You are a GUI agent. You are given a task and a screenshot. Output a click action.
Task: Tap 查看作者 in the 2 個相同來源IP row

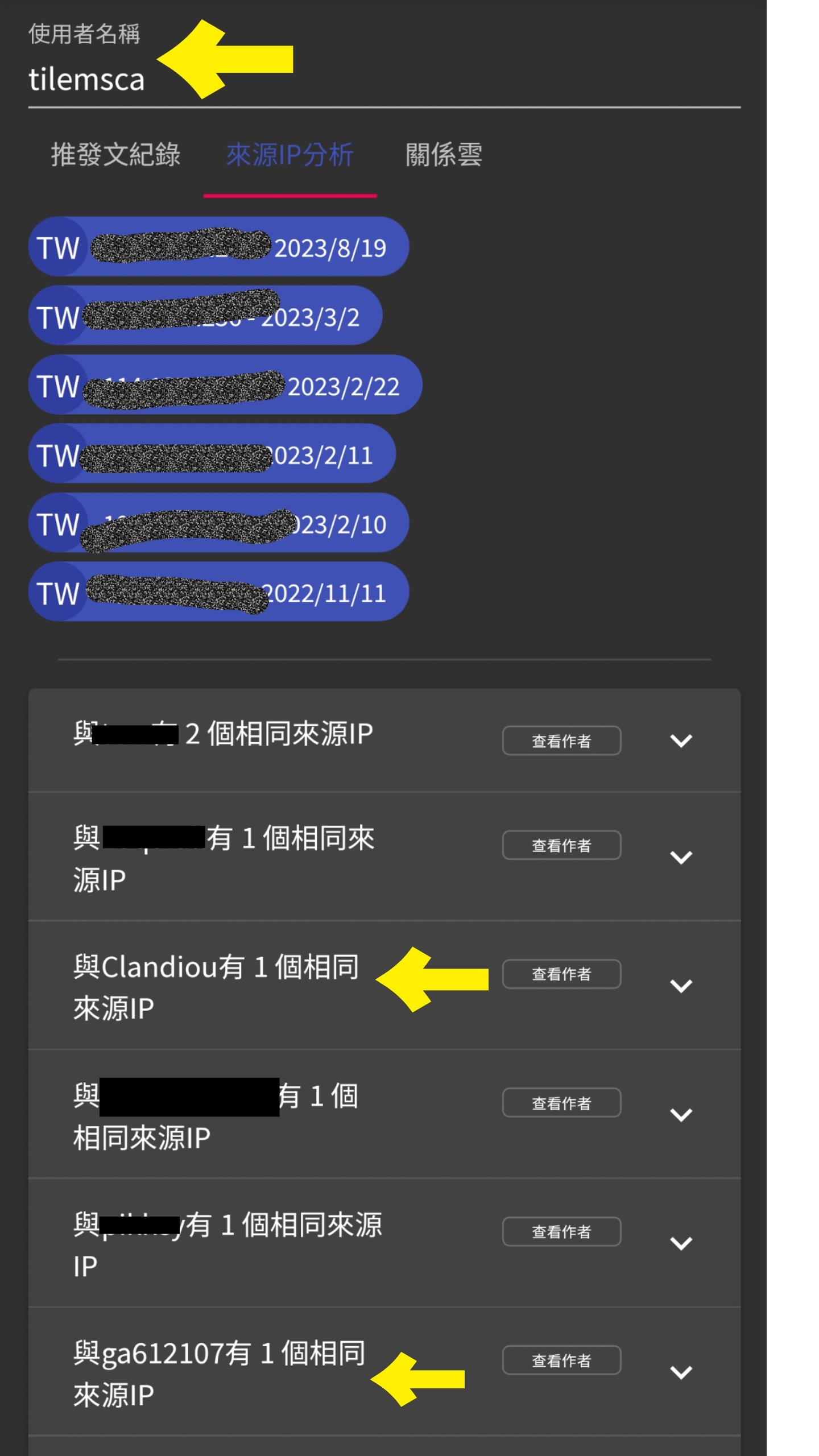click(x=561, y=741)
